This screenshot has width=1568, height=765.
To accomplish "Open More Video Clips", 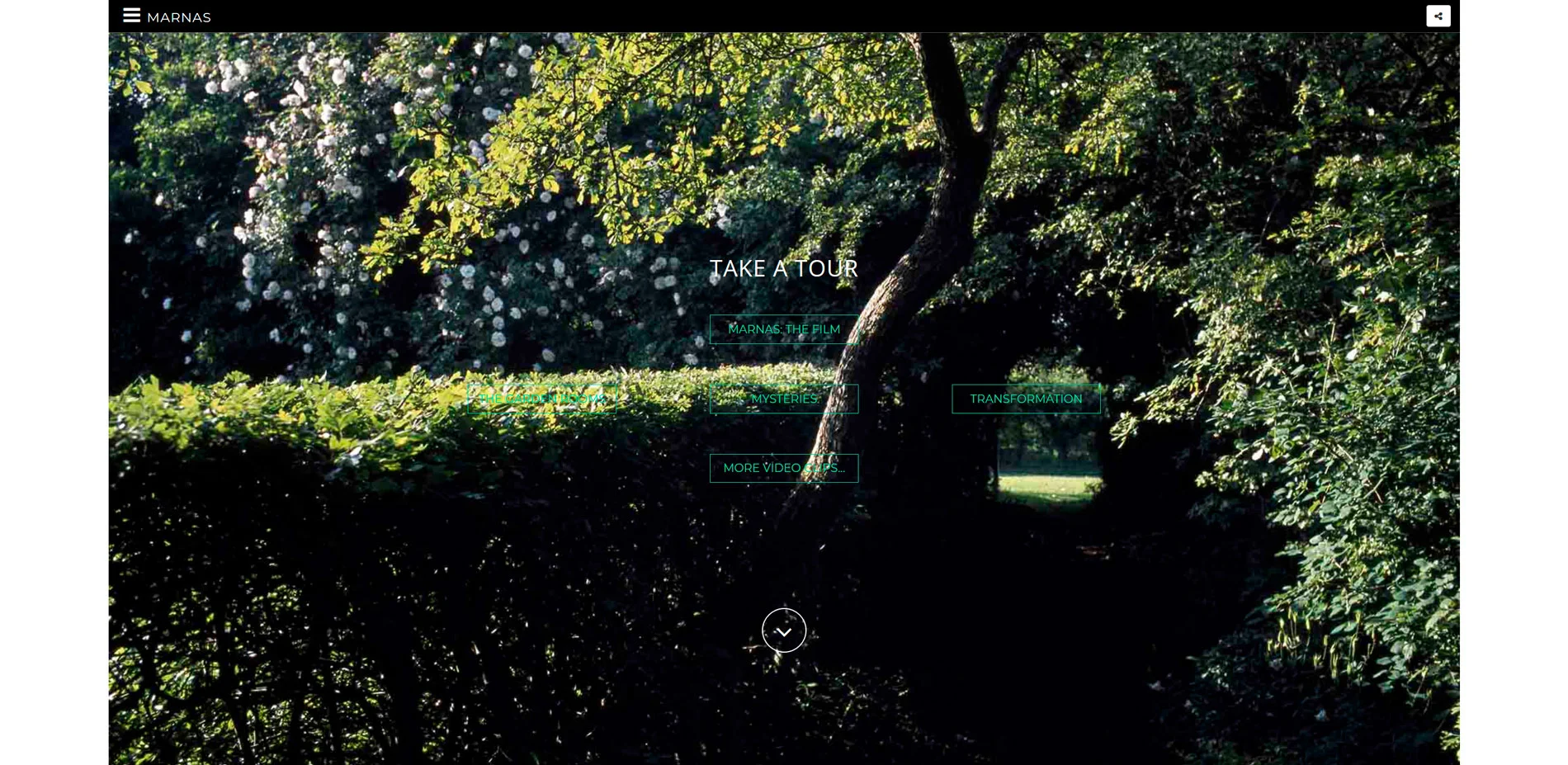I will click(783, 468).
